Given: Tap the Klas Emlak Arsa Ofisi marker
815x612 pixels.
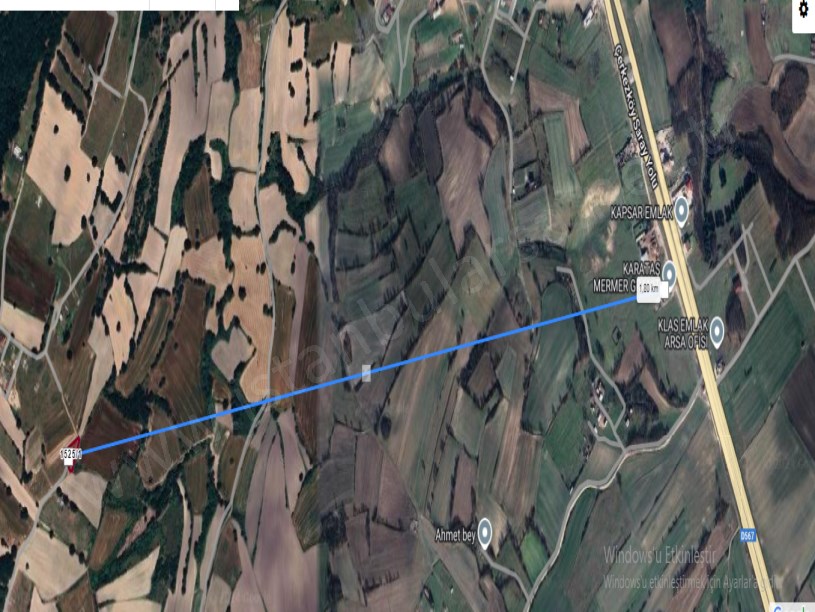Looking at the screenshot, I should pyautogui.click(x=717, y=324).
